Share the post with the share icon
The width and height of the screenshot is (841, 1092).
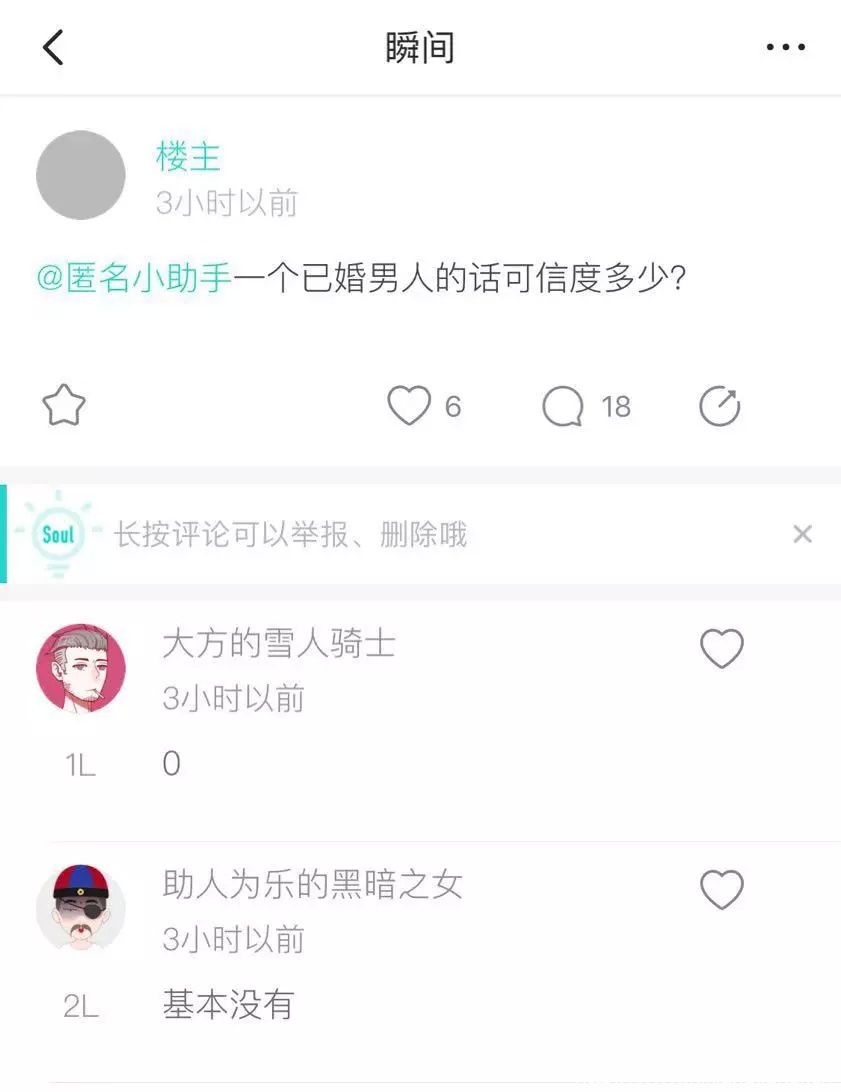(719, 406)
